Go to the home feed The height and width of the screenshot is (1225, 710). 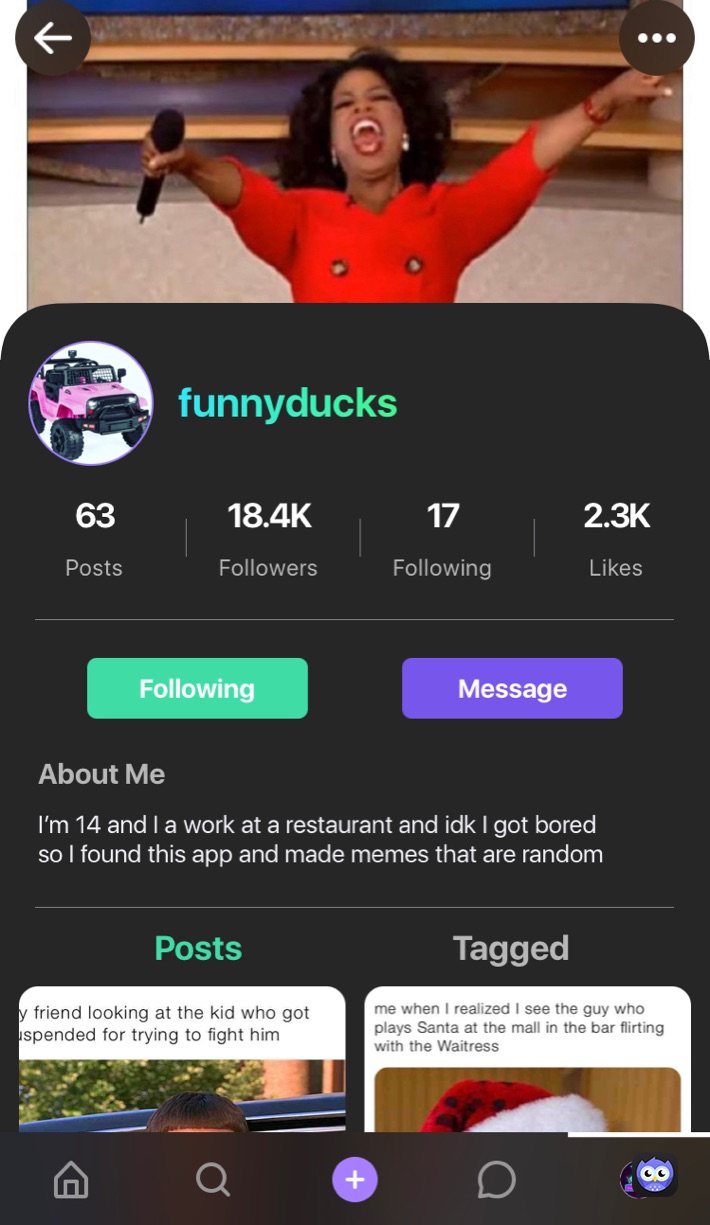pos(70,1180)
